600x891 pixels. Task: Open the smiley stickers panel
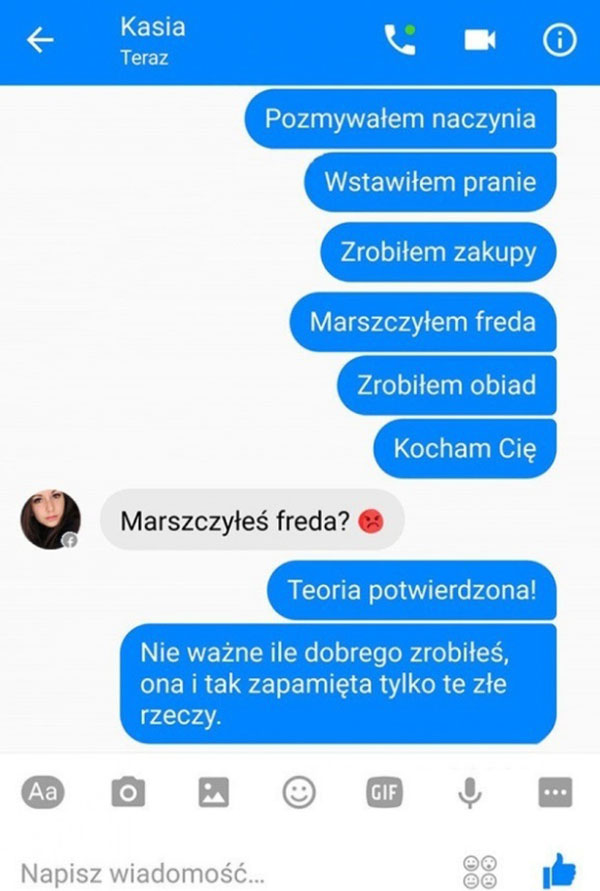[x=298, y=793]
